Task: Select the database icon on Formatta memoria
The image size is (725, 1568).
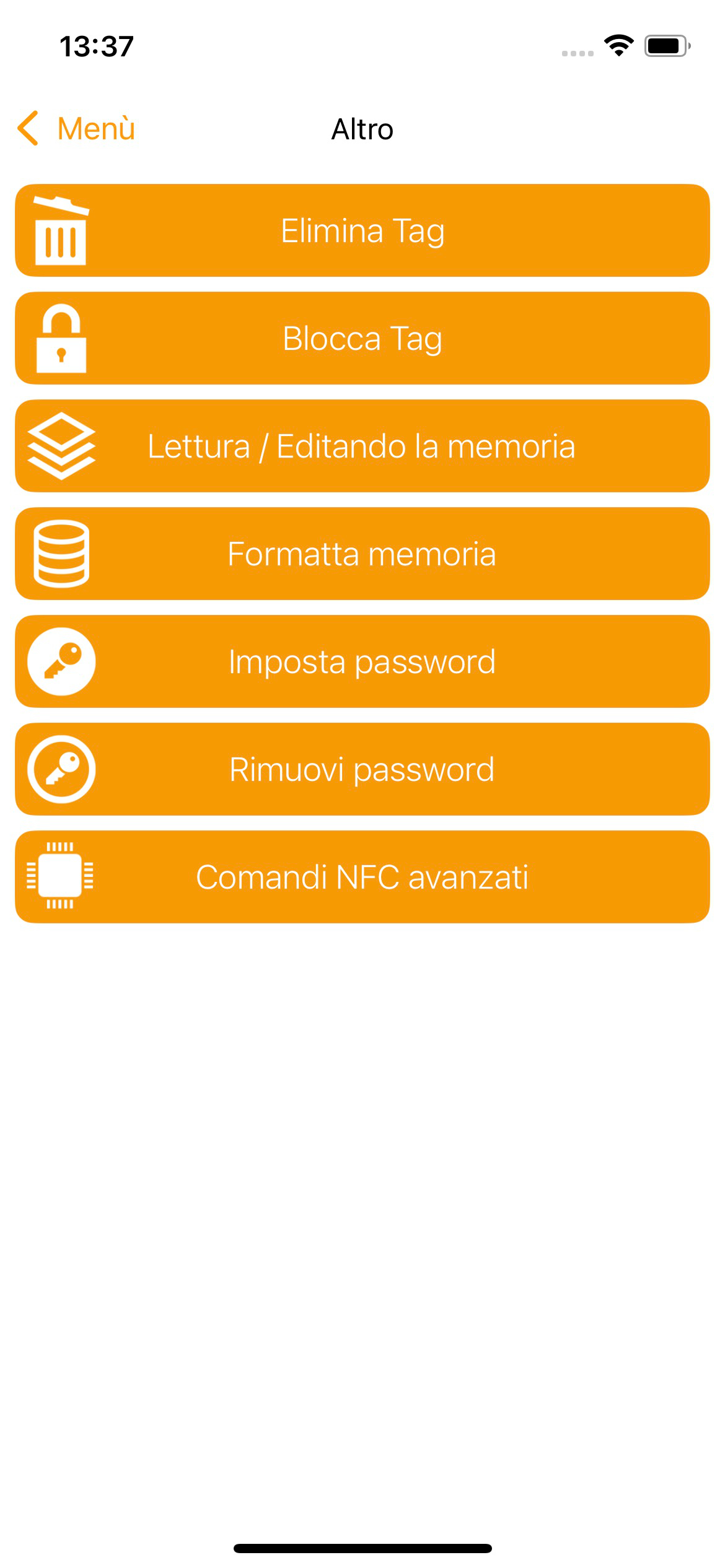Action: click(x=60, y=553)
